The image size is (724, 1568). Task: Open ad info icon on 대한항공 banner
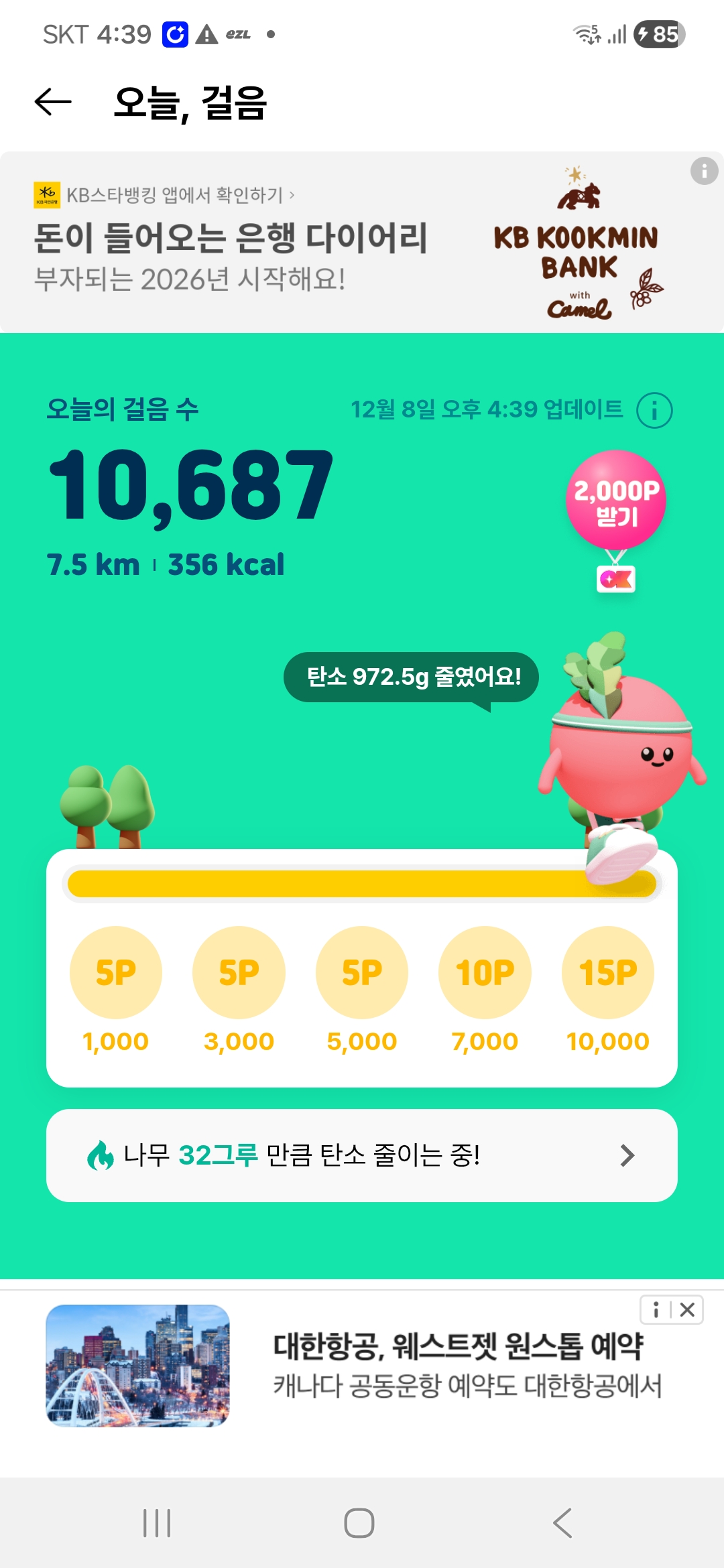pos(656,1309)
